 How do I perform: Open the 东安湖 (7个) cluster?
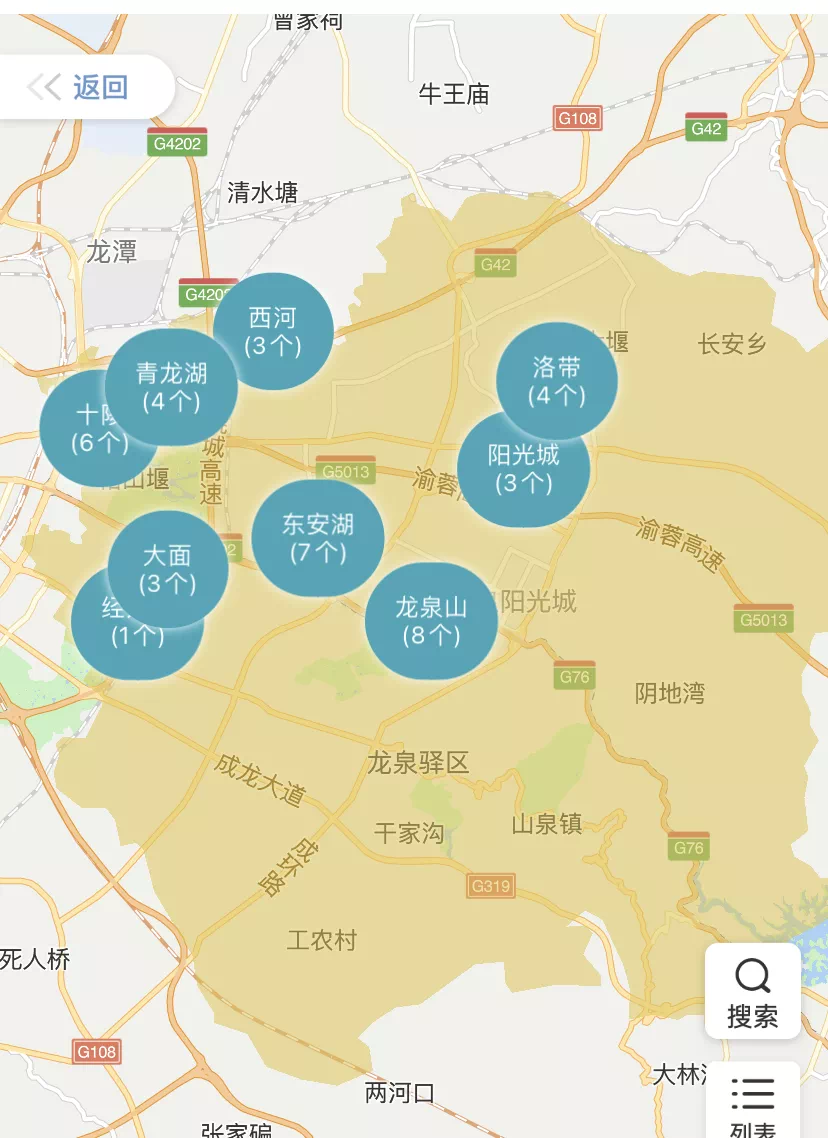pyautogui.click(x=318, y=537)
